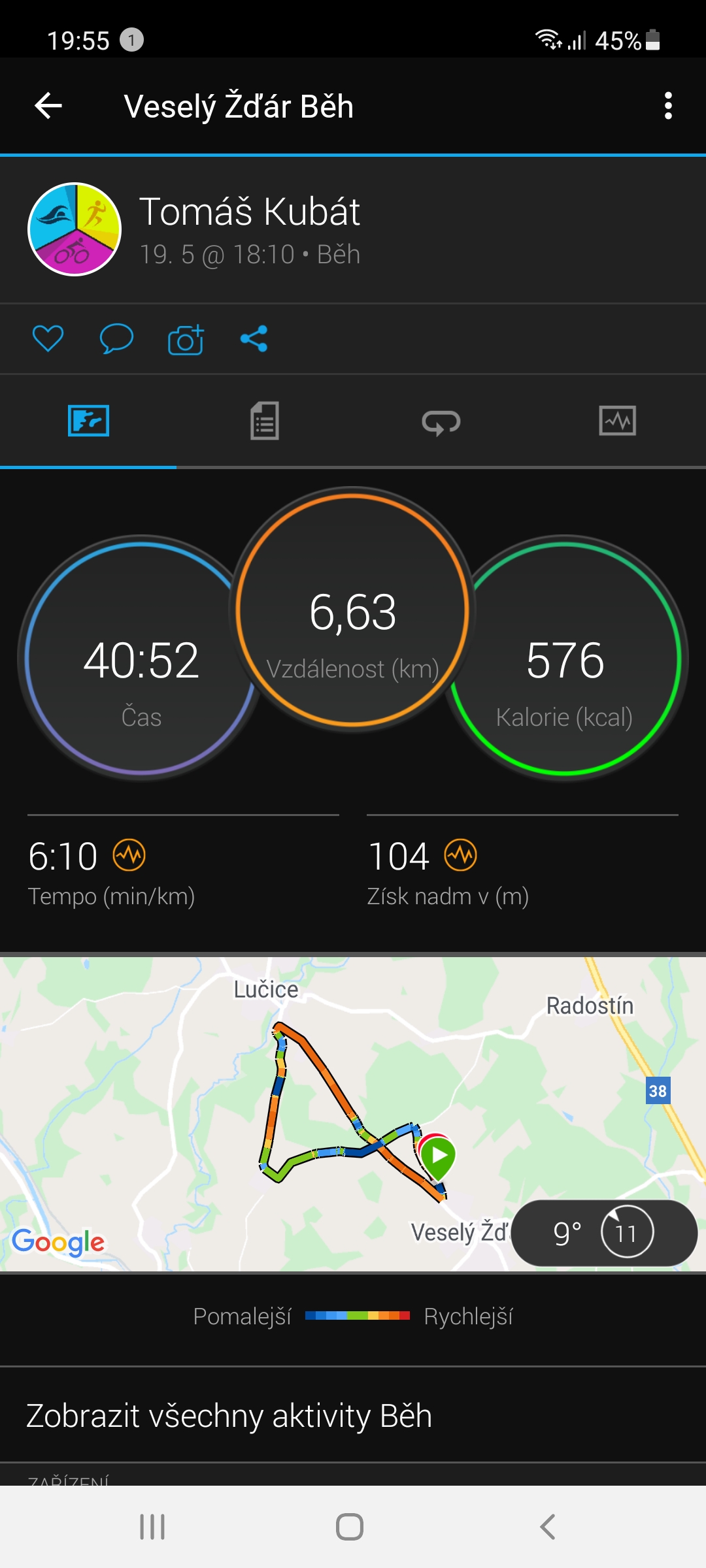Open the three-dot overflow menu
Image resolution: width=706 pixels, height=1568 pixels.
[x=667, y=106]
